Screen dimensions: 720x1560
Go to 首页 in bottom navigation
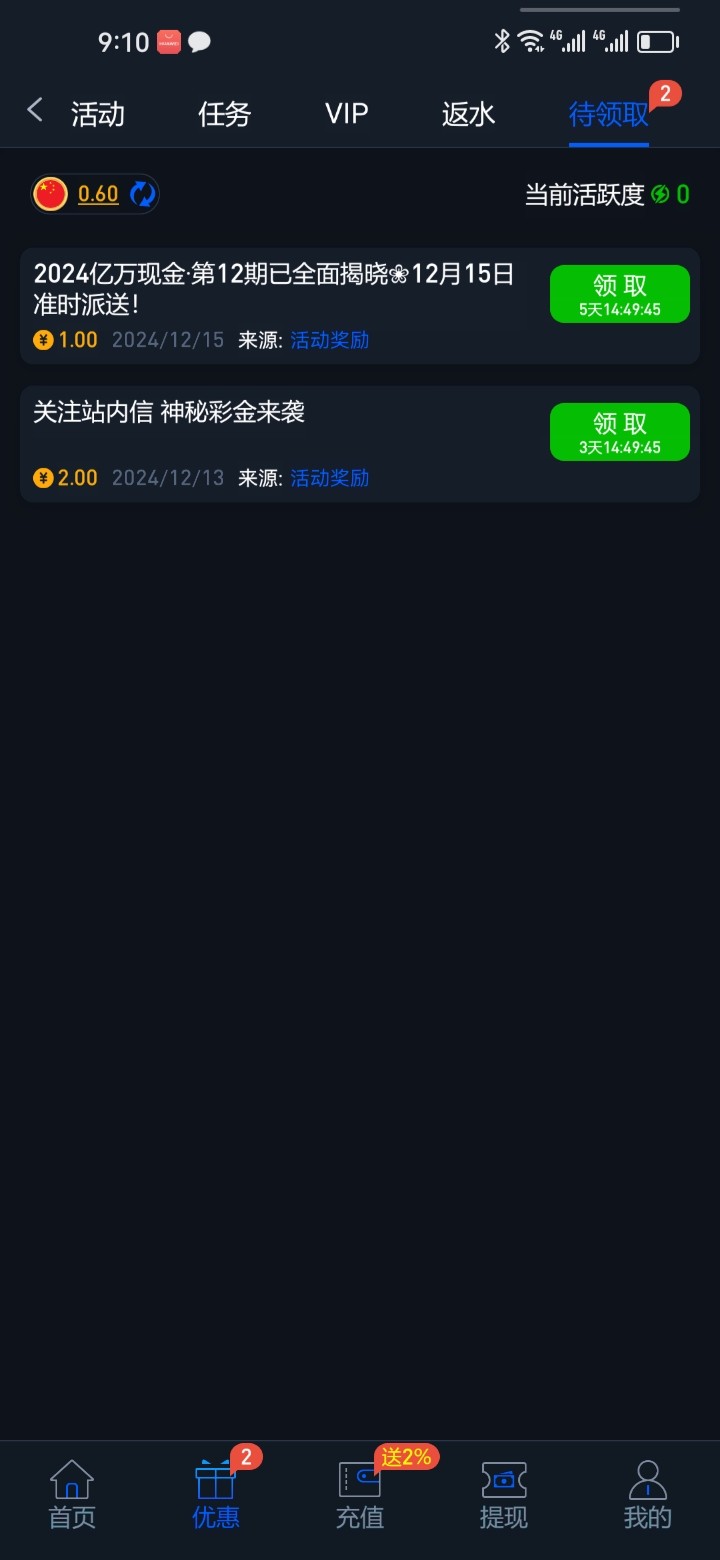pyautogui.click(x=72, y=1495)
